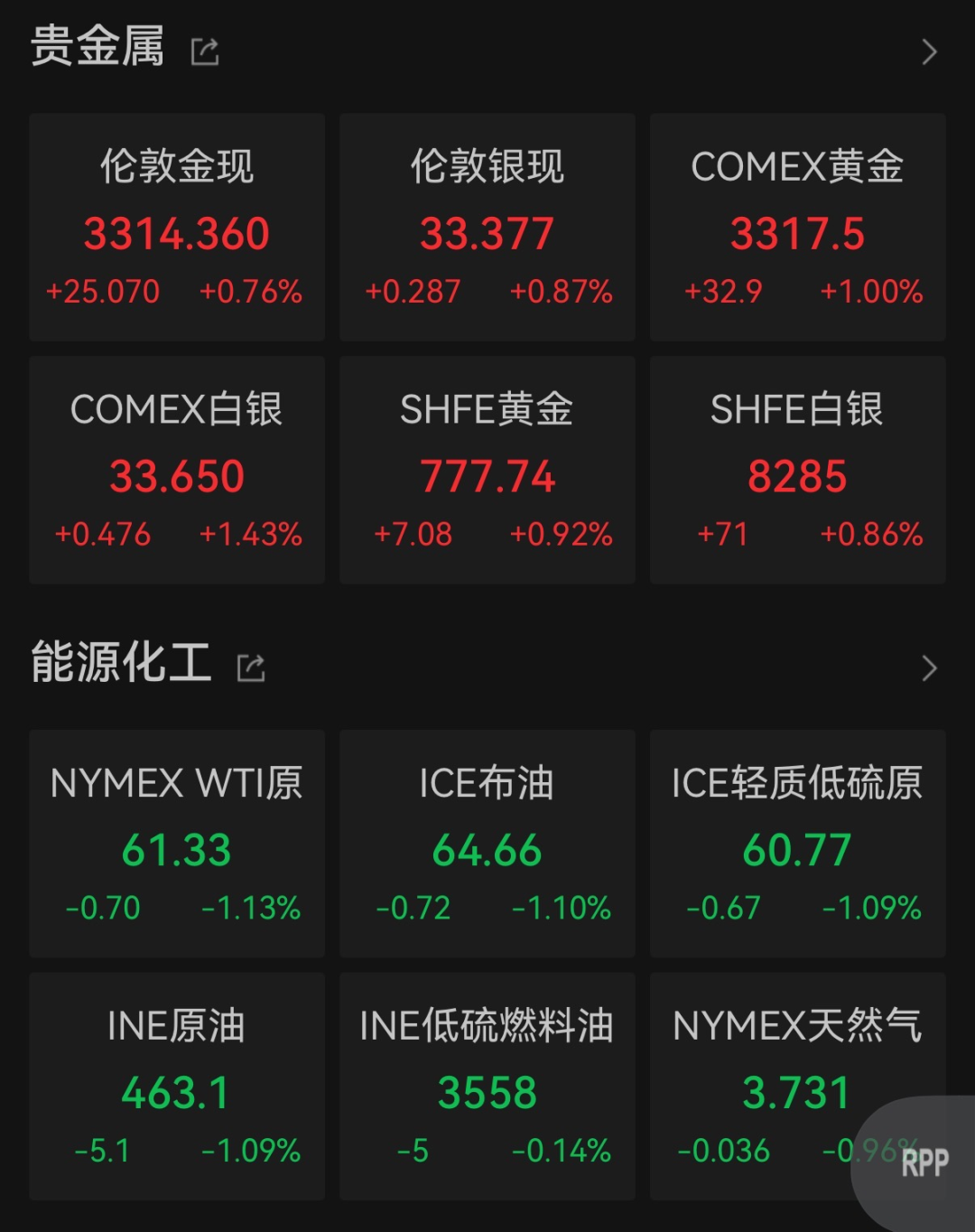975x1232 pixels.
Task: Open the COMEX黄金 quote card
Action: pos(798,228)
